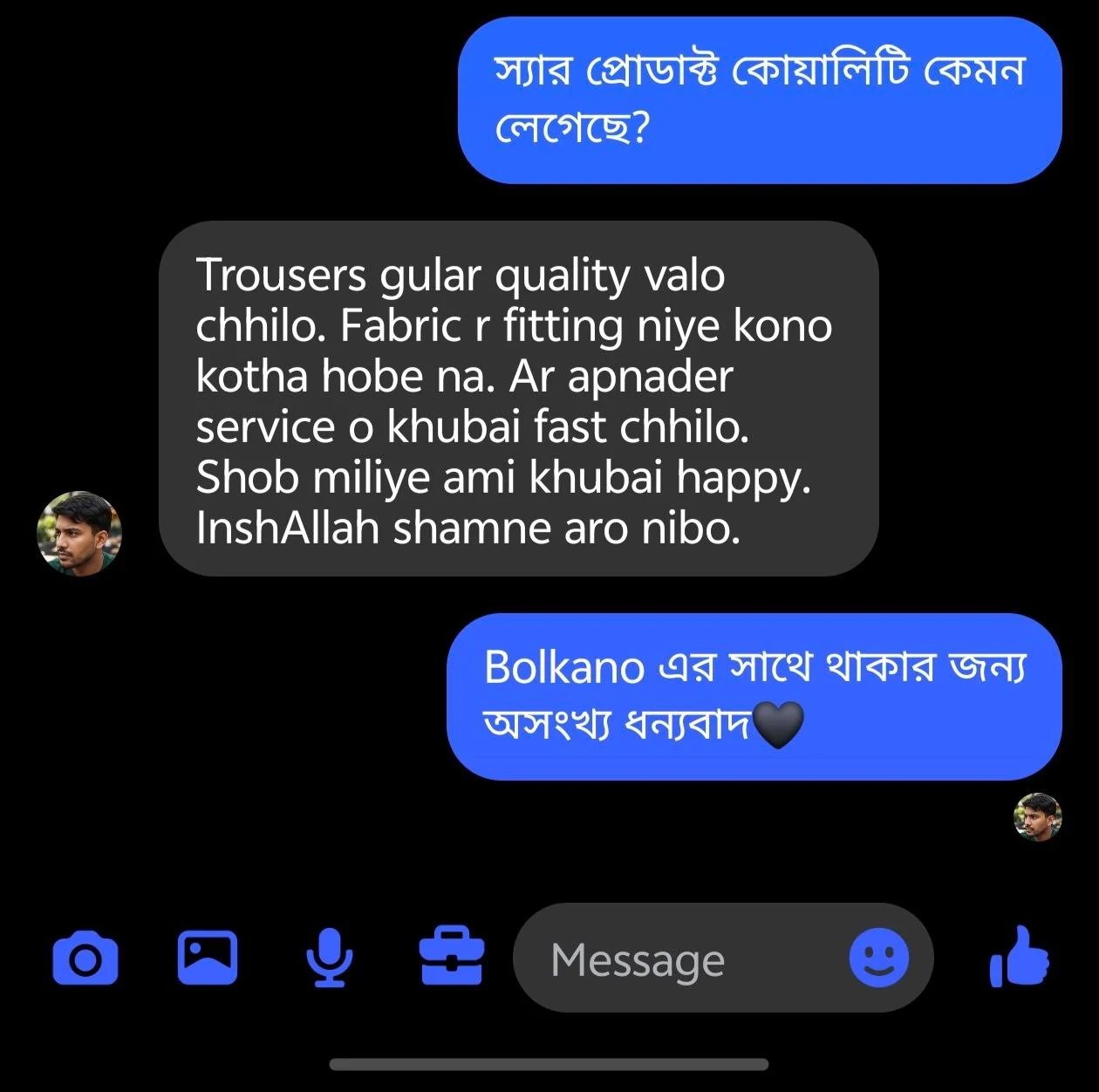Open the photo gallery picker
Viewport: 1099px width, 1092px height.
tap(208, 958)
